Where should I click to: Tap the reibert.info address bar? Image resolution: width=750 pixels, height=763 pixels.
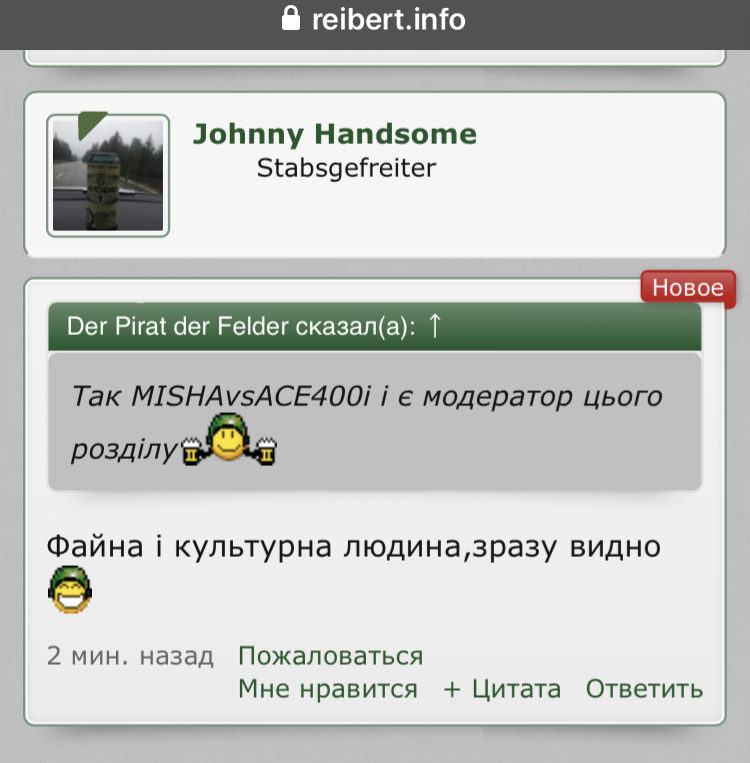coord(375,20)
